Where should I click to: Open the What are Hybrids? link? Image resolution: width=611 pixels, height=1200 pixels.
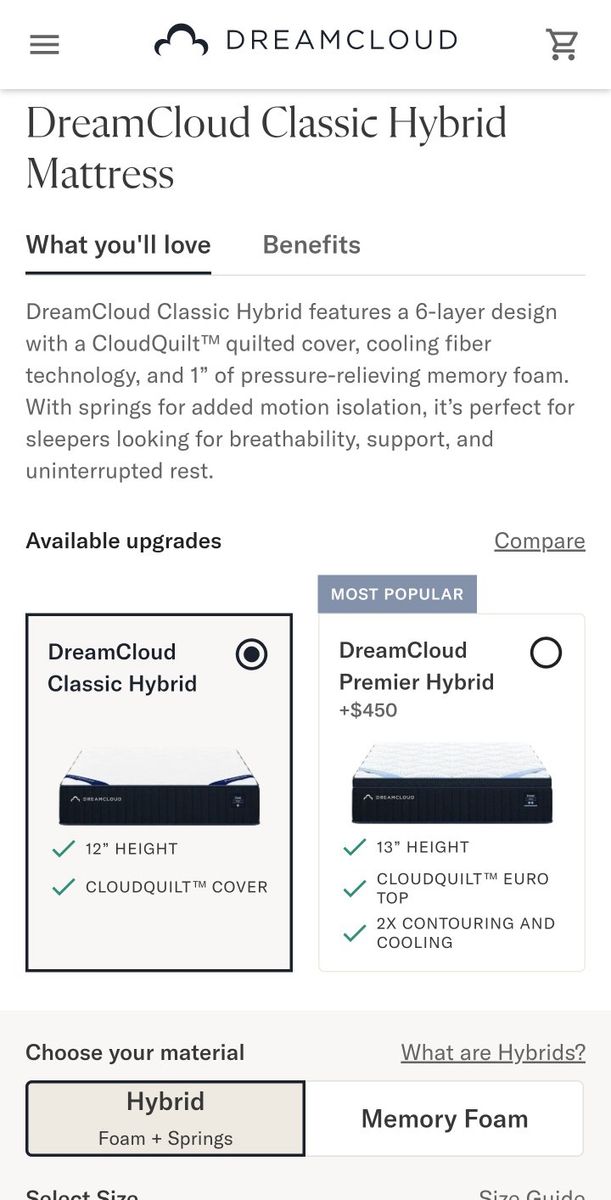point(493,1052)
